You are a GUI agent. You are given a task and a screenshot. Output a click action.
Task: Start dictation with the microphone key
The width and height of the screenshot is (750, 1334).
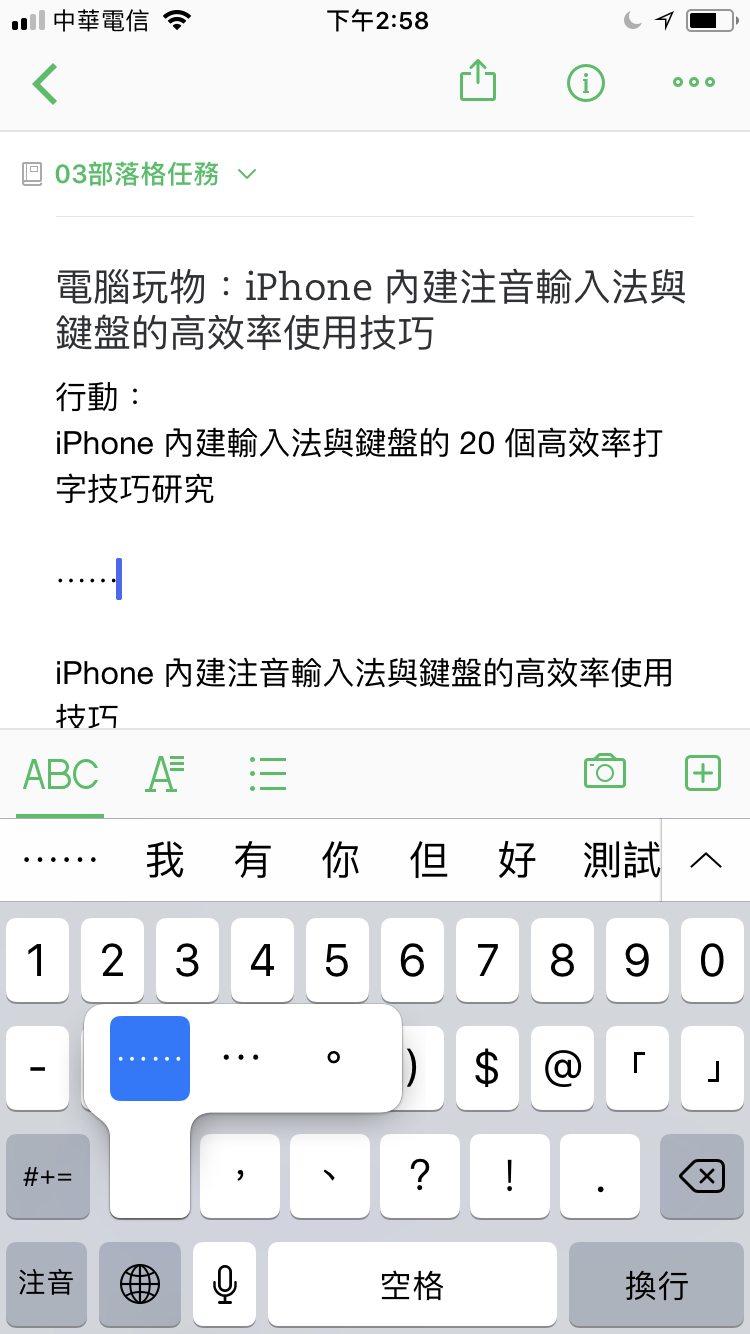click(x=225, y=1284)
